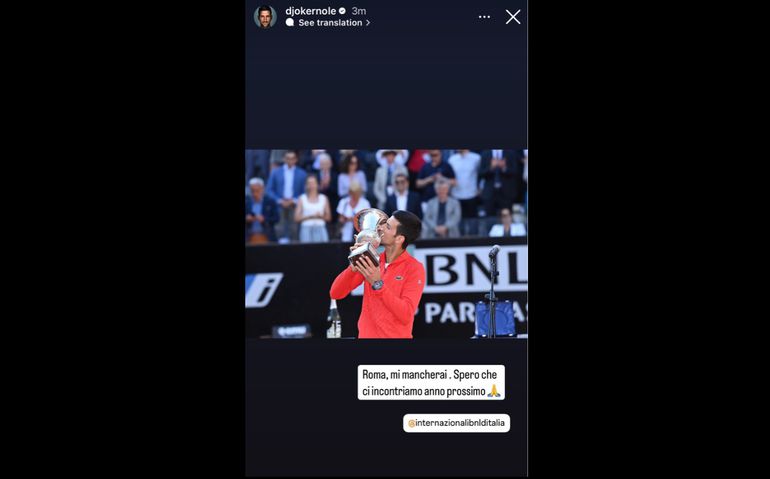This screenshot has width=770, height=479.
Task: Open the @internazionalibnlditalia mention tag
Action: tap(457, 423)
